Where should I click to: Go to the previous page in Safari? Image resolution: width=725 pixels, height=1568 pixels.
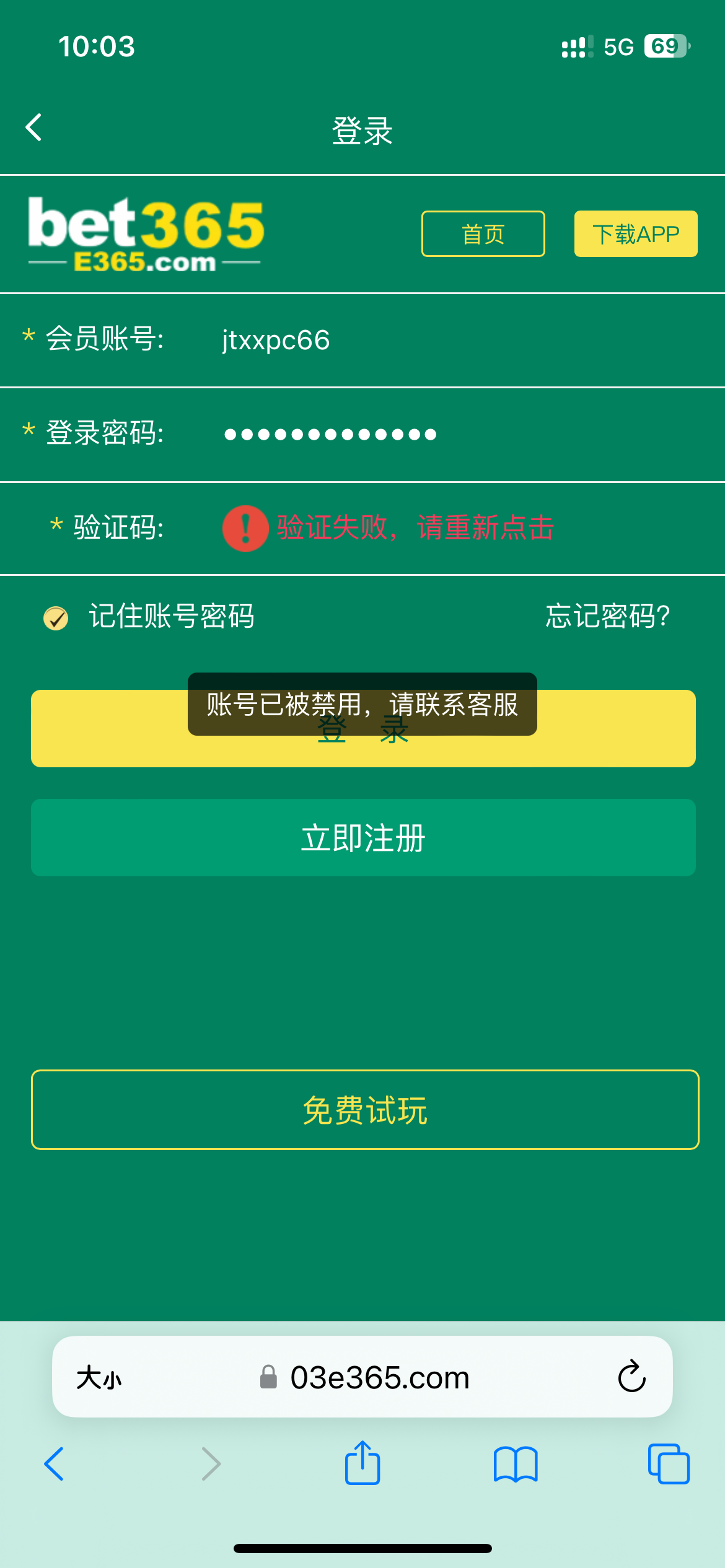tap(55, 1465)
